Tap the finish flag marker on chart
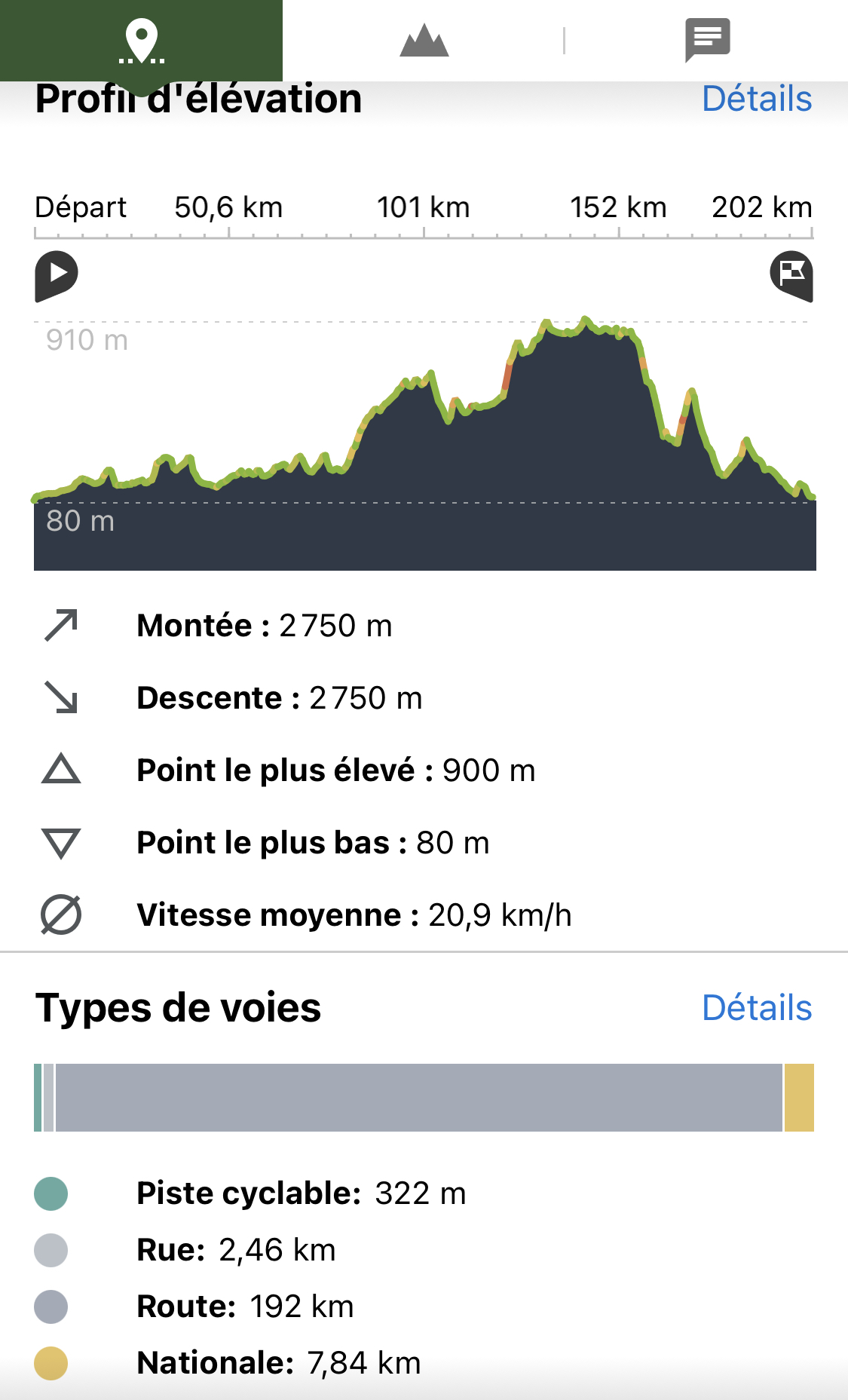The width and height of the screenshot is (848, 1400). 791,275
